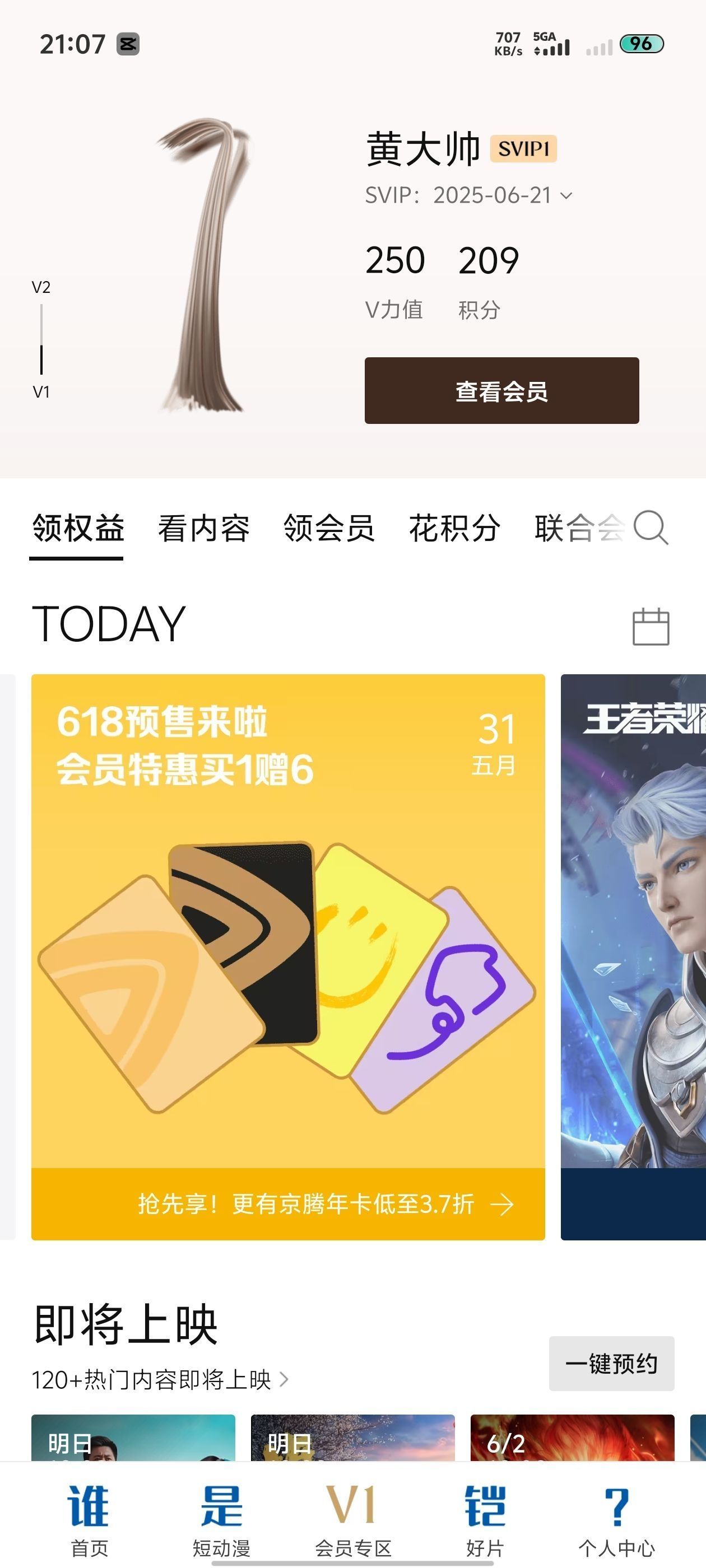Expand the SVIP expiry date dropdown
Image resolution: width=706 pixels, height=1568 pixels.
[566, 196]
